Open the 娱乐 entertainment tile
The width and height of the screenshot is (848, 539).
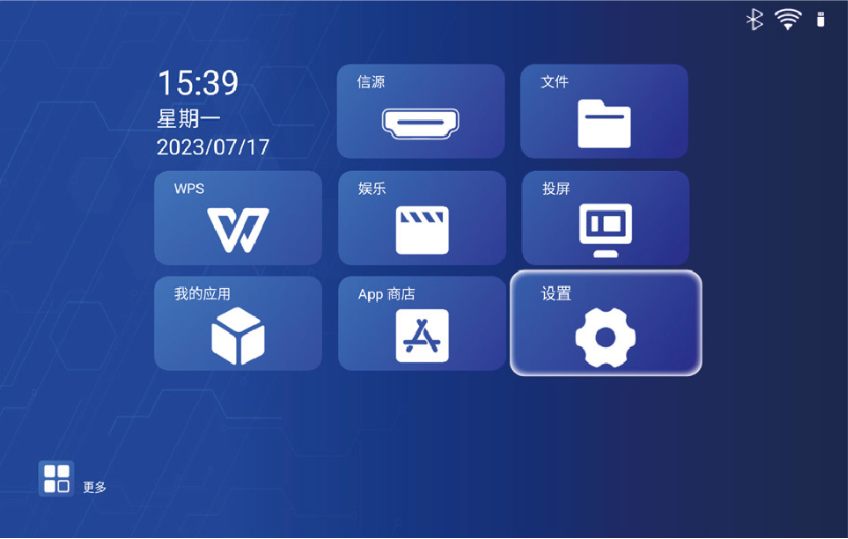(421, 218)
